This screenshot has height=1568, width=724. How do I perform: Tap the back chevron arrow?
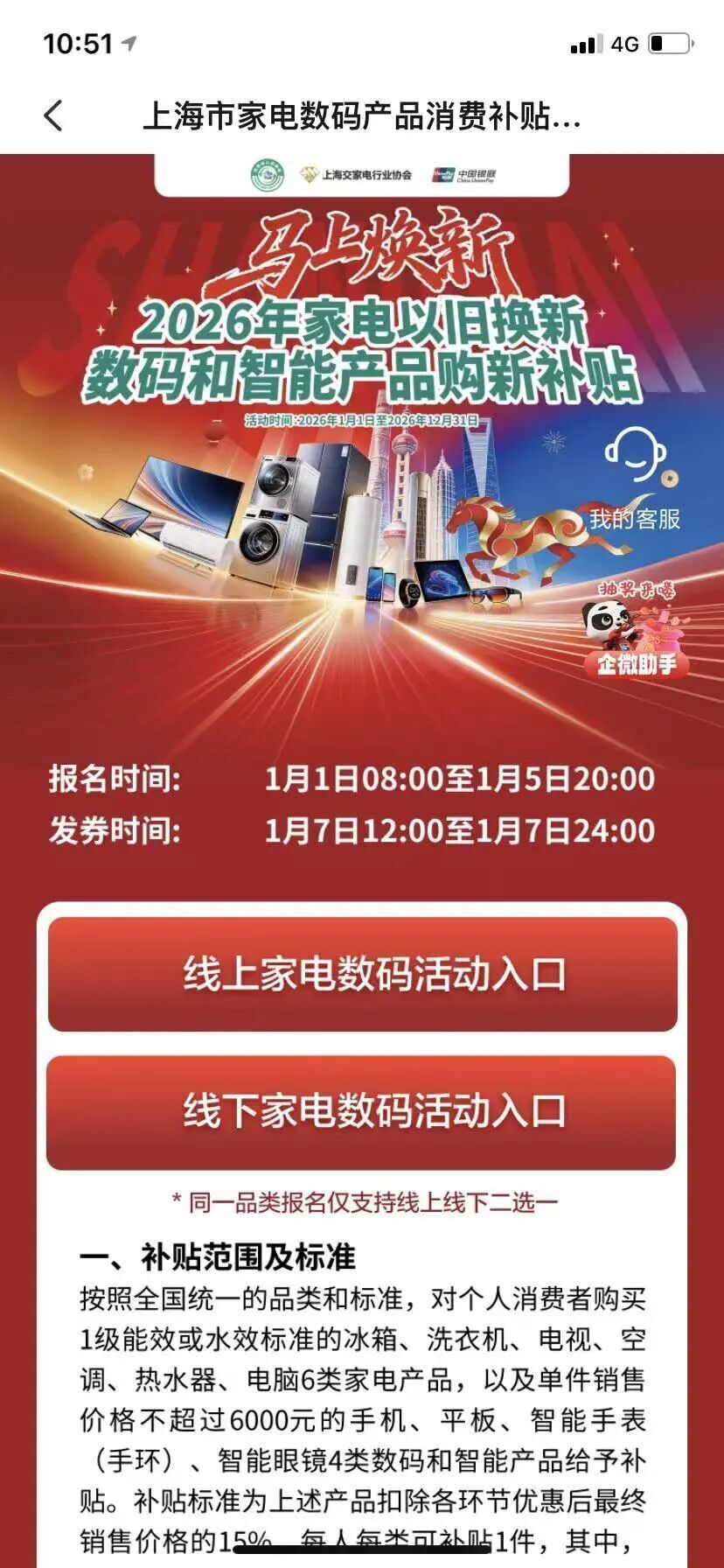tap(50, 115)
